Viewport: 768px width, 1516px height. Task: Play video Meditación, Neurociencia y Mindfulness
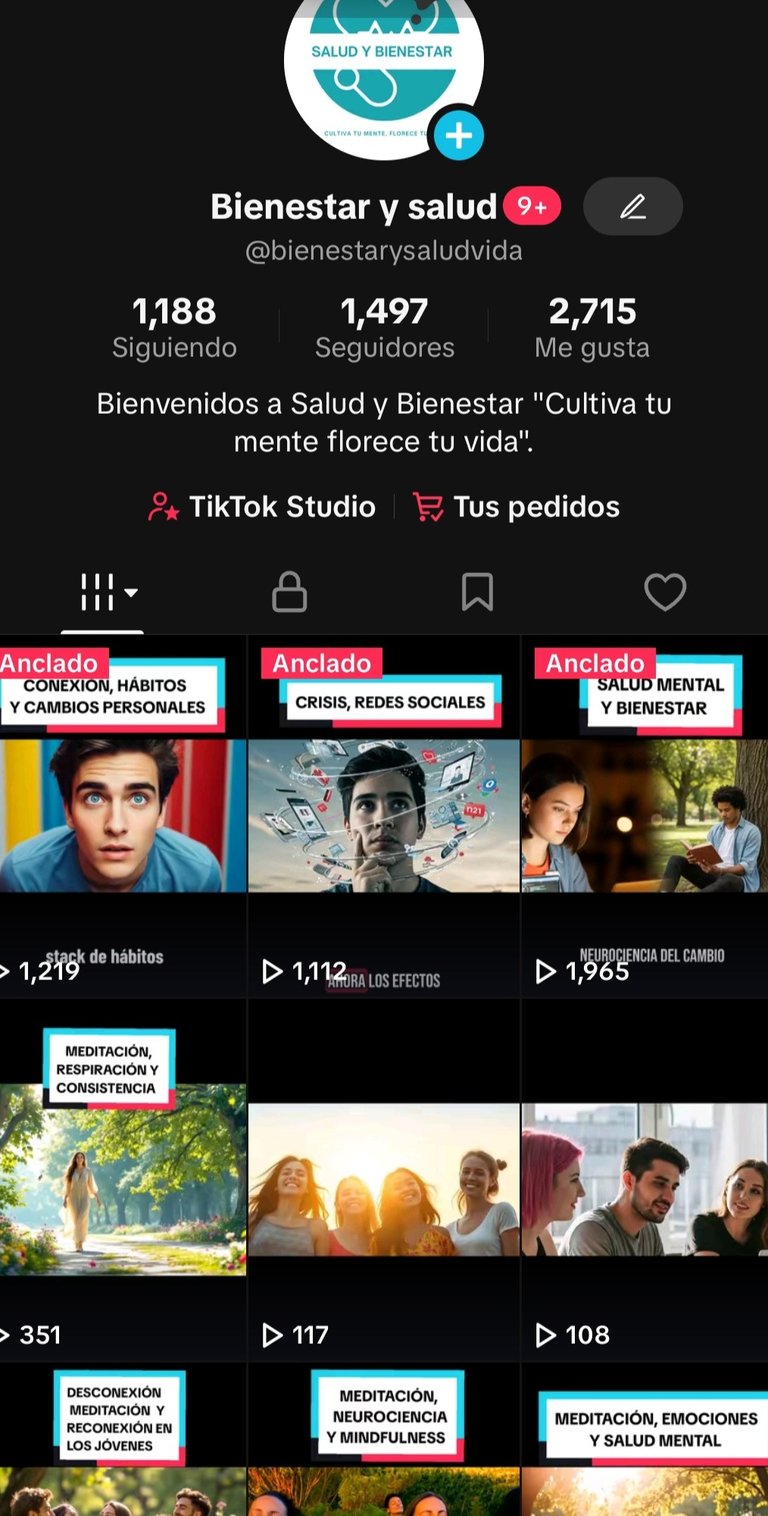[384, 1440]
